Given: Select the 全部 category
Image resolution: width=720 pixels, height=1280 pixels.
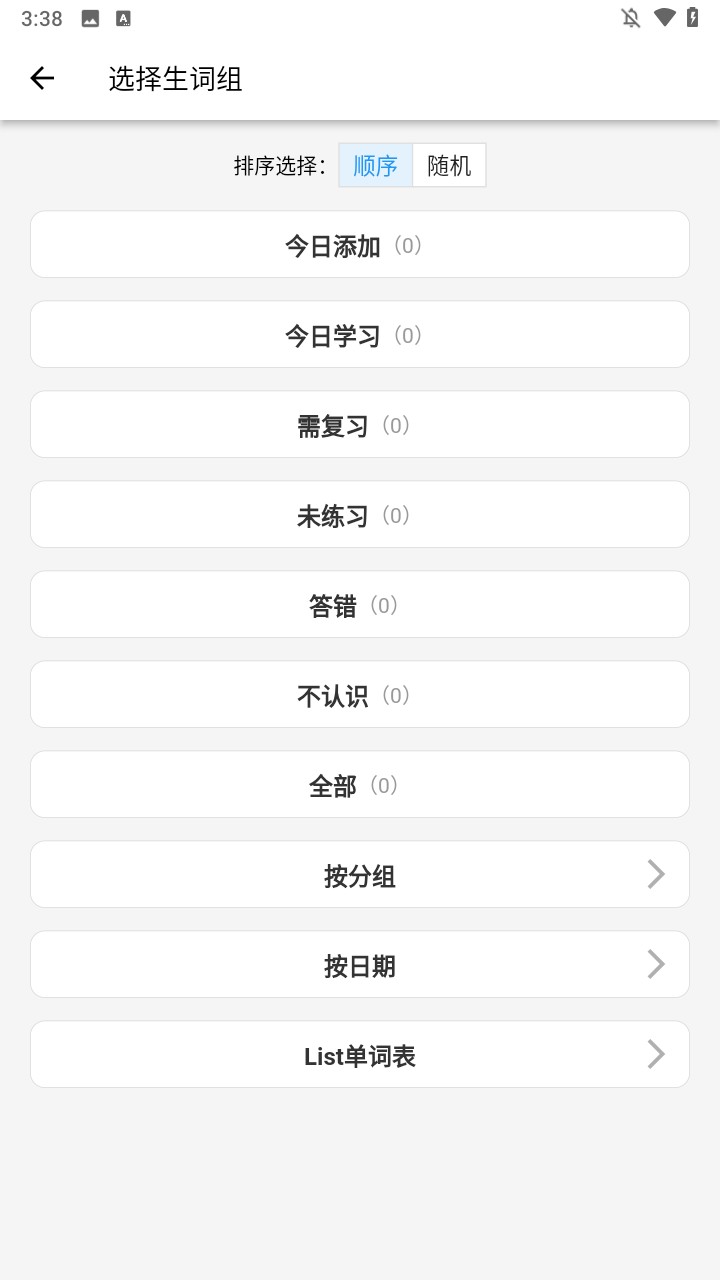Looking at the screenshot, I should [x=360, y=784].
